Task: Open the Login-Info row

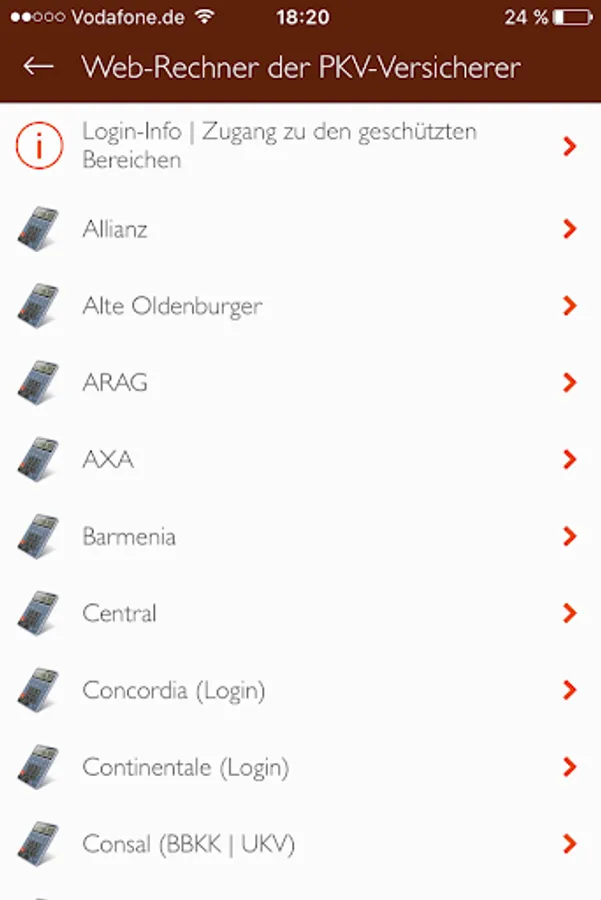Action: [x=280, y=146]
